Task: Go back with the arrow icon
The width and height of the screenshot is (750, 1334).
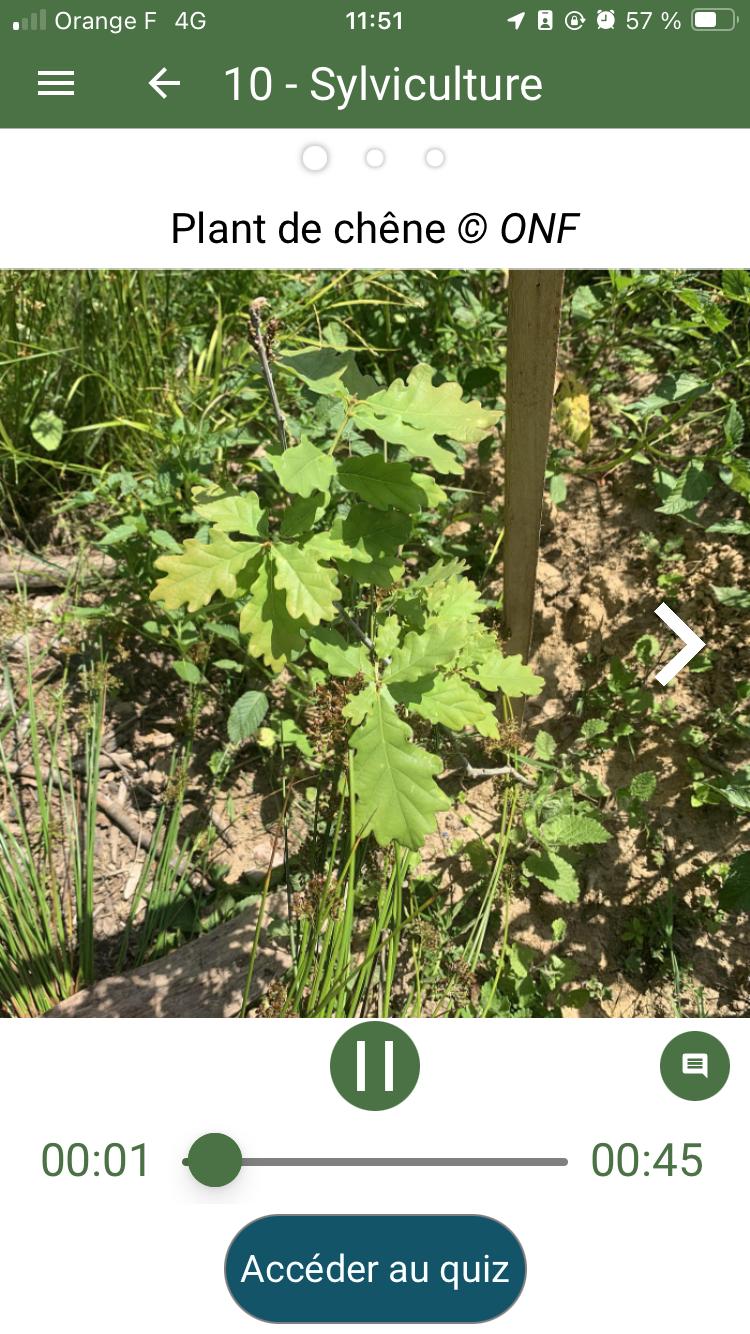Action: (x=164, y=84)
